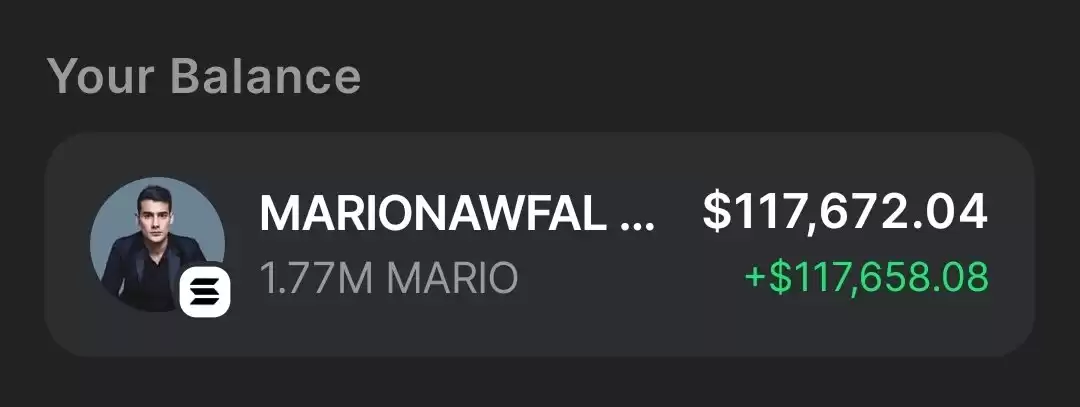This screenshot has height=407, width=1080.
Task: Open the MARIONAWFAL token balance card
Action: [x=540, y=244]
